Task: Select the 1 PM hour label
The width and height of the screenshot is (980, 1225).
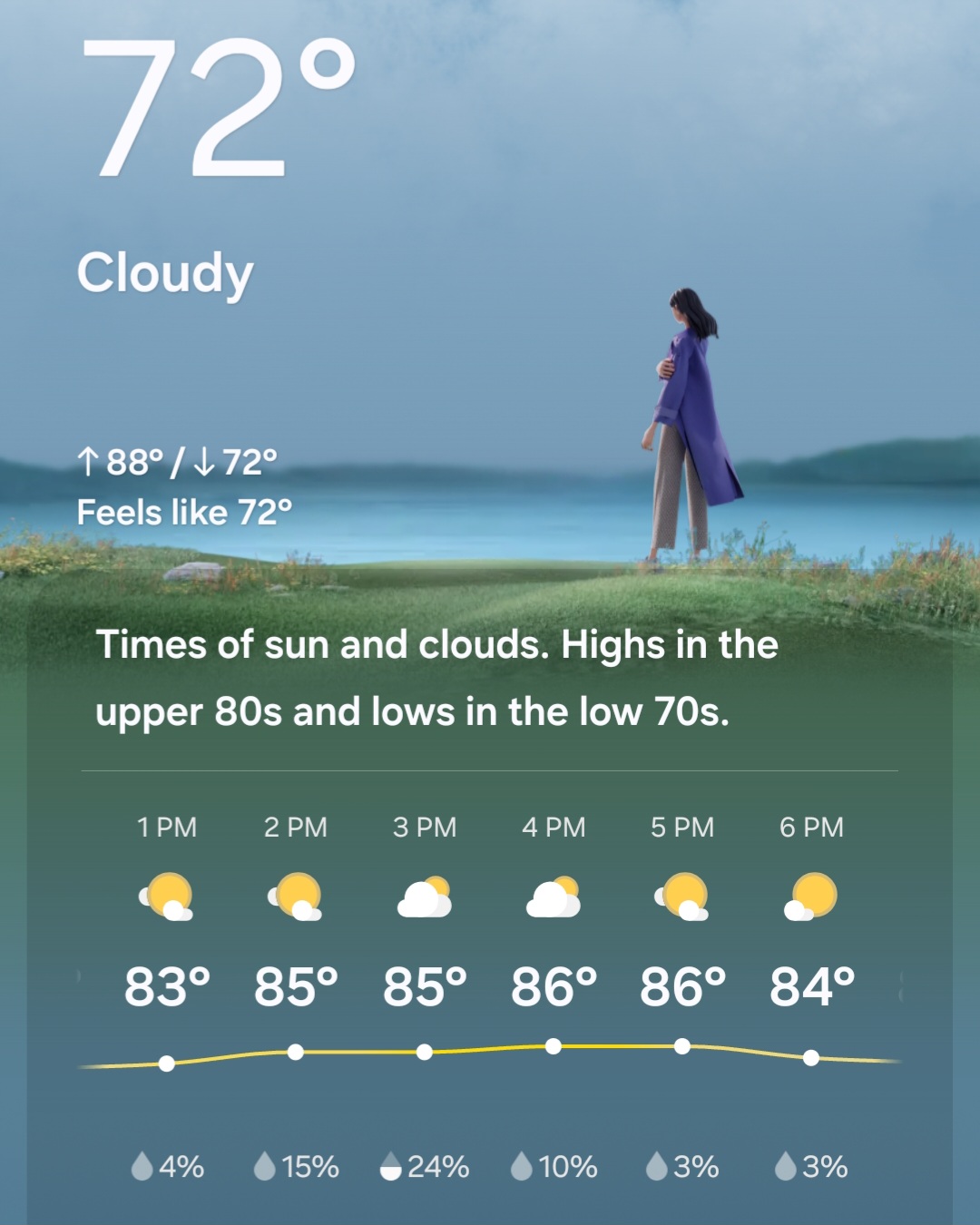Action: click(169, 828)
